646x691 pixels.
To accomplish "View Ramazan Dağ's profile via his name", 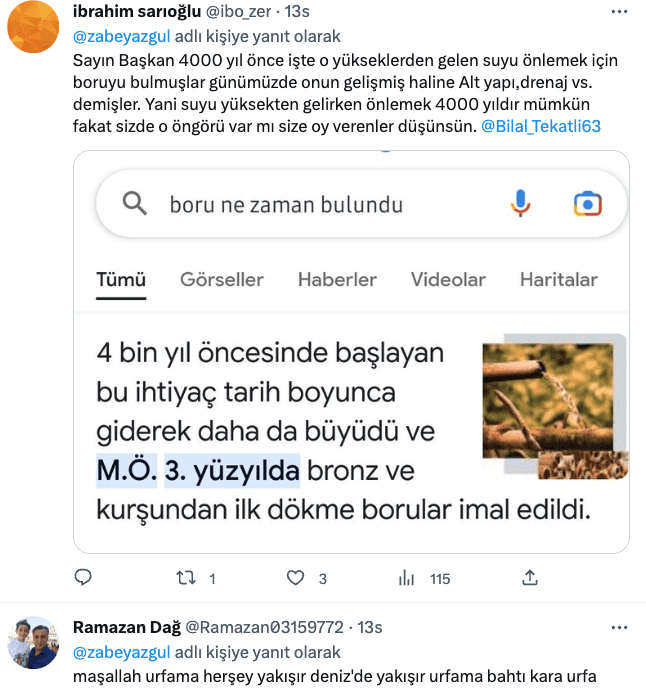I will click(127, 628).
